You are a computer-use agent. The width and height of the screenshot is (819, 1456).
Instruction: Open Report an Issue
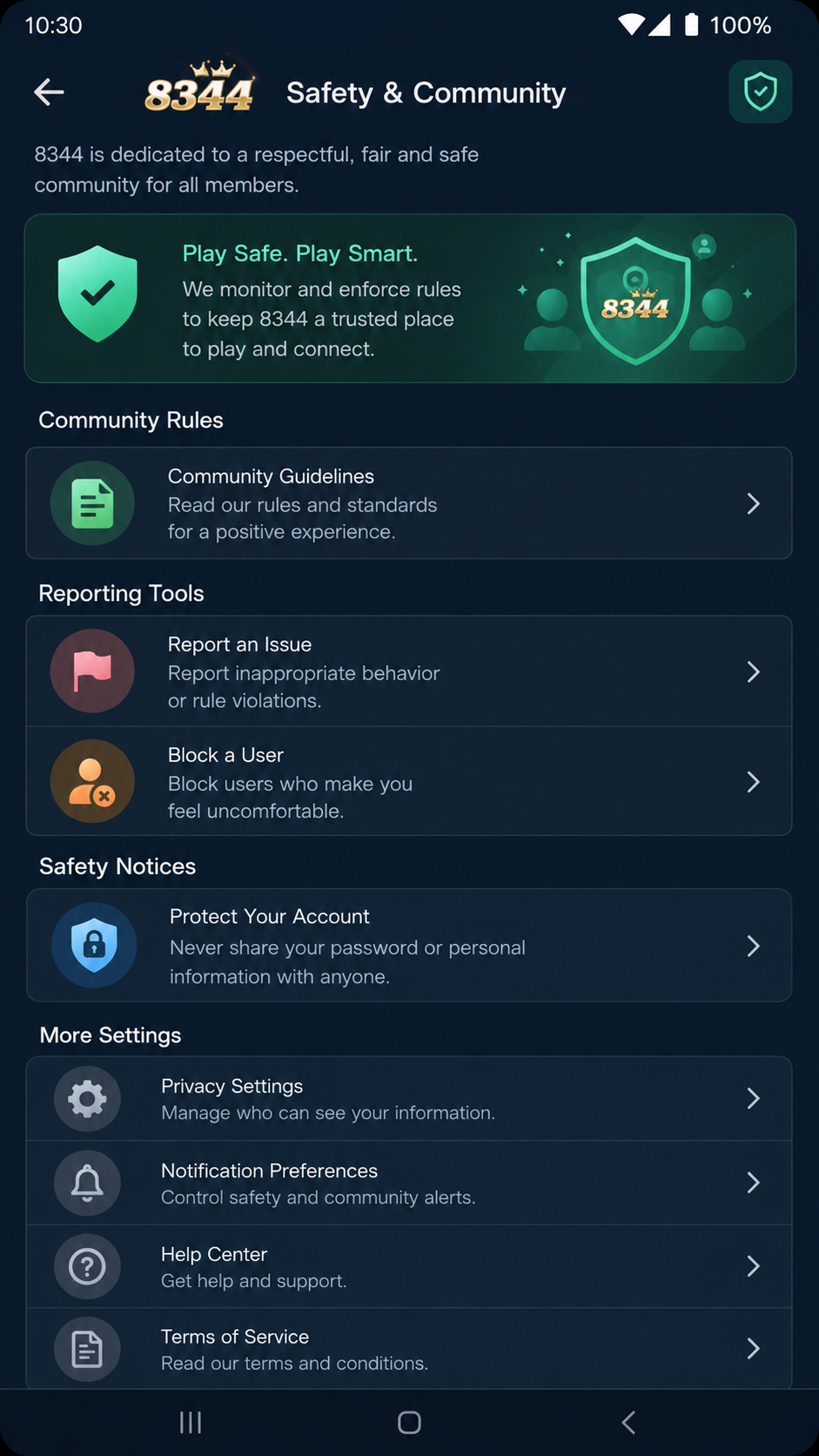(409, 671)
